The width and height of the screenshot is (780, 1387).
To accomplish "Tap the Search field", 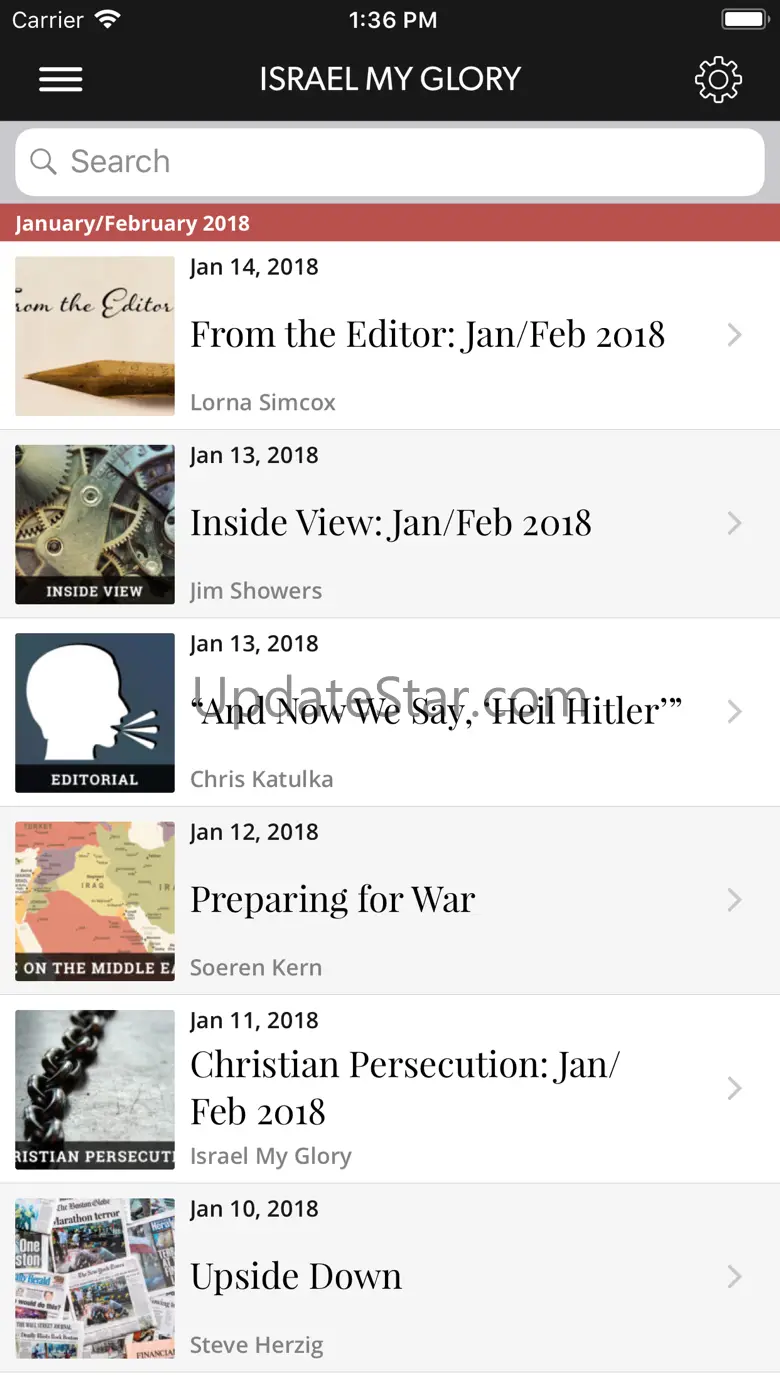I will tap(390, 162).
